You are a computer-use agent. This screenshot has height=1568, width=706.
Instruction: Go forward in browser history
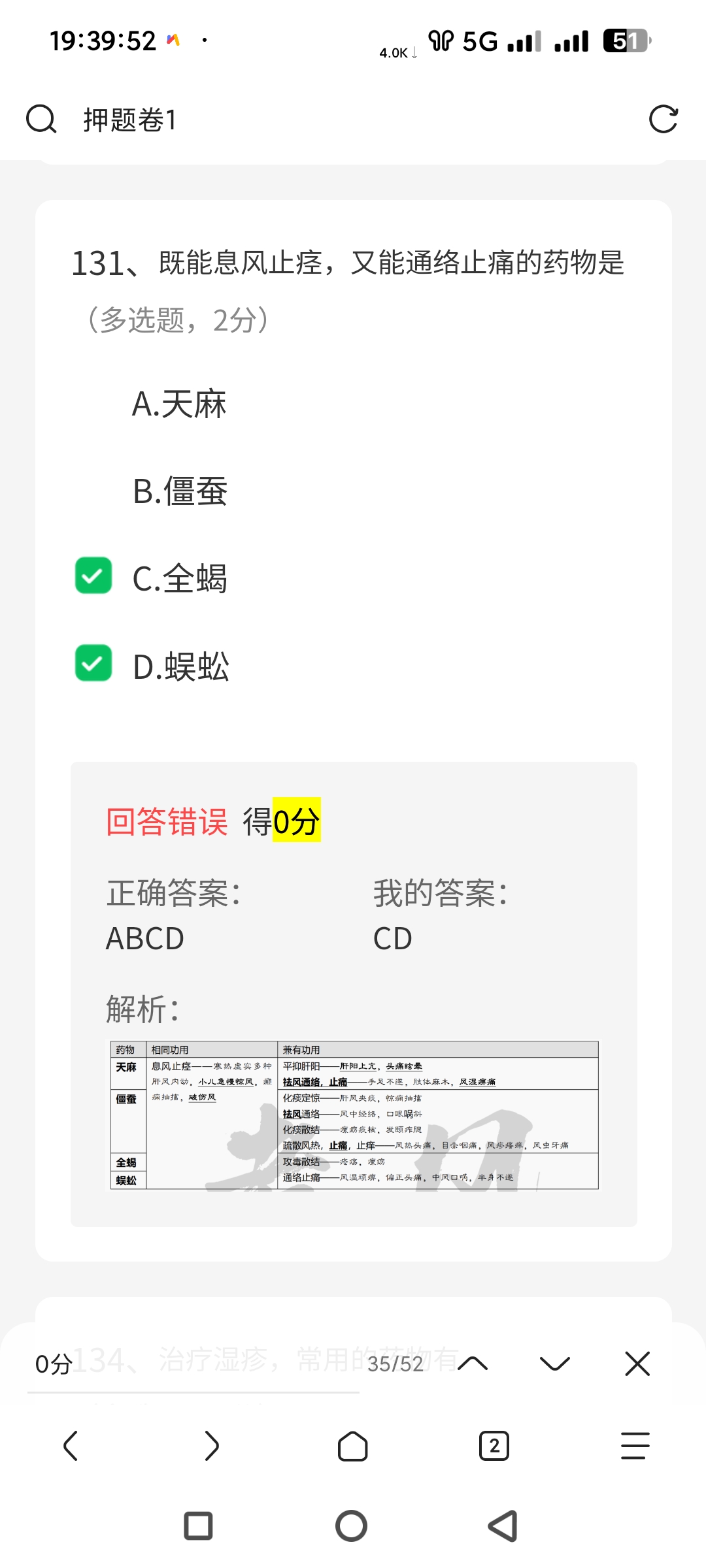[x=212, y=1446]
